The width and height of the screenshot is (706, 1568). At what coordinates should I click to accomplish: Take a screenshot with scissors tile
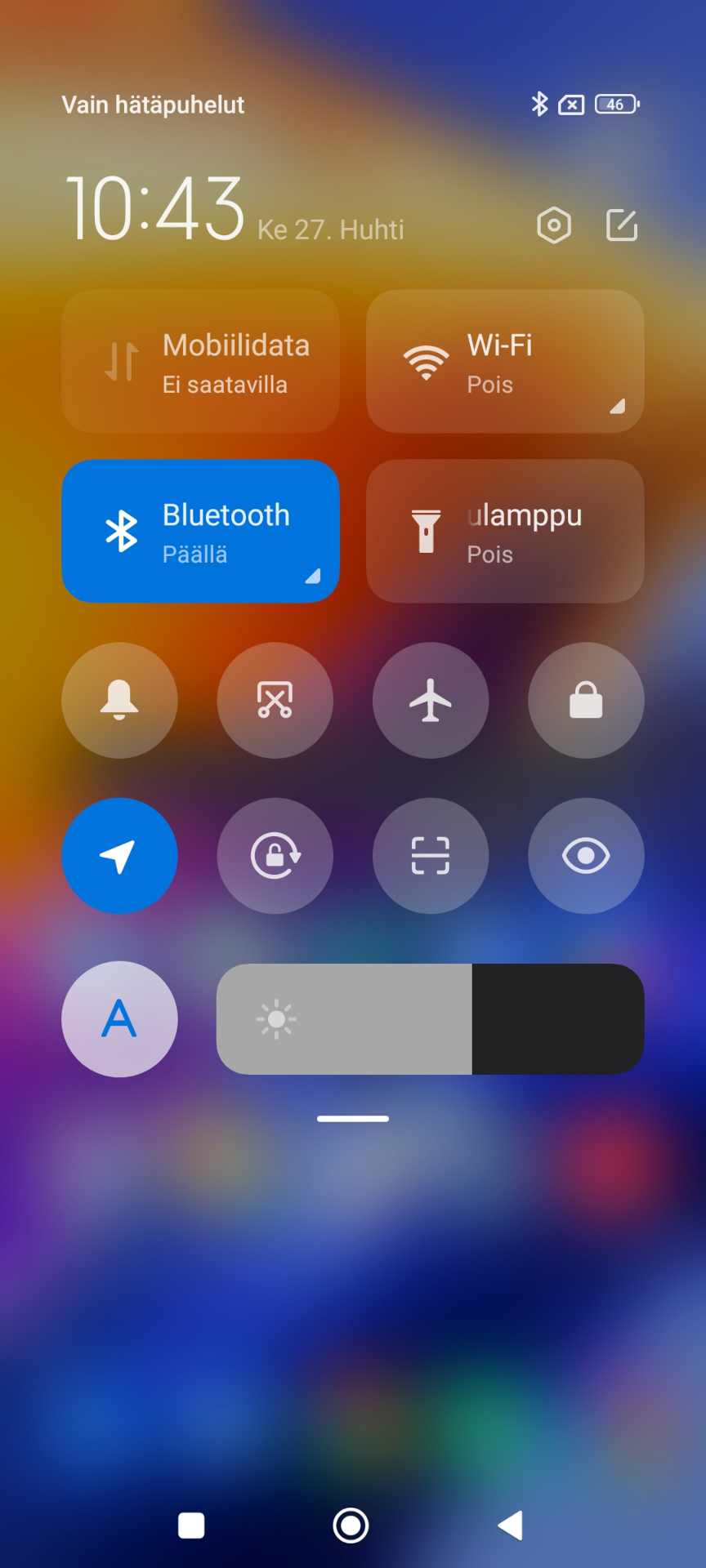pos(275,700)
